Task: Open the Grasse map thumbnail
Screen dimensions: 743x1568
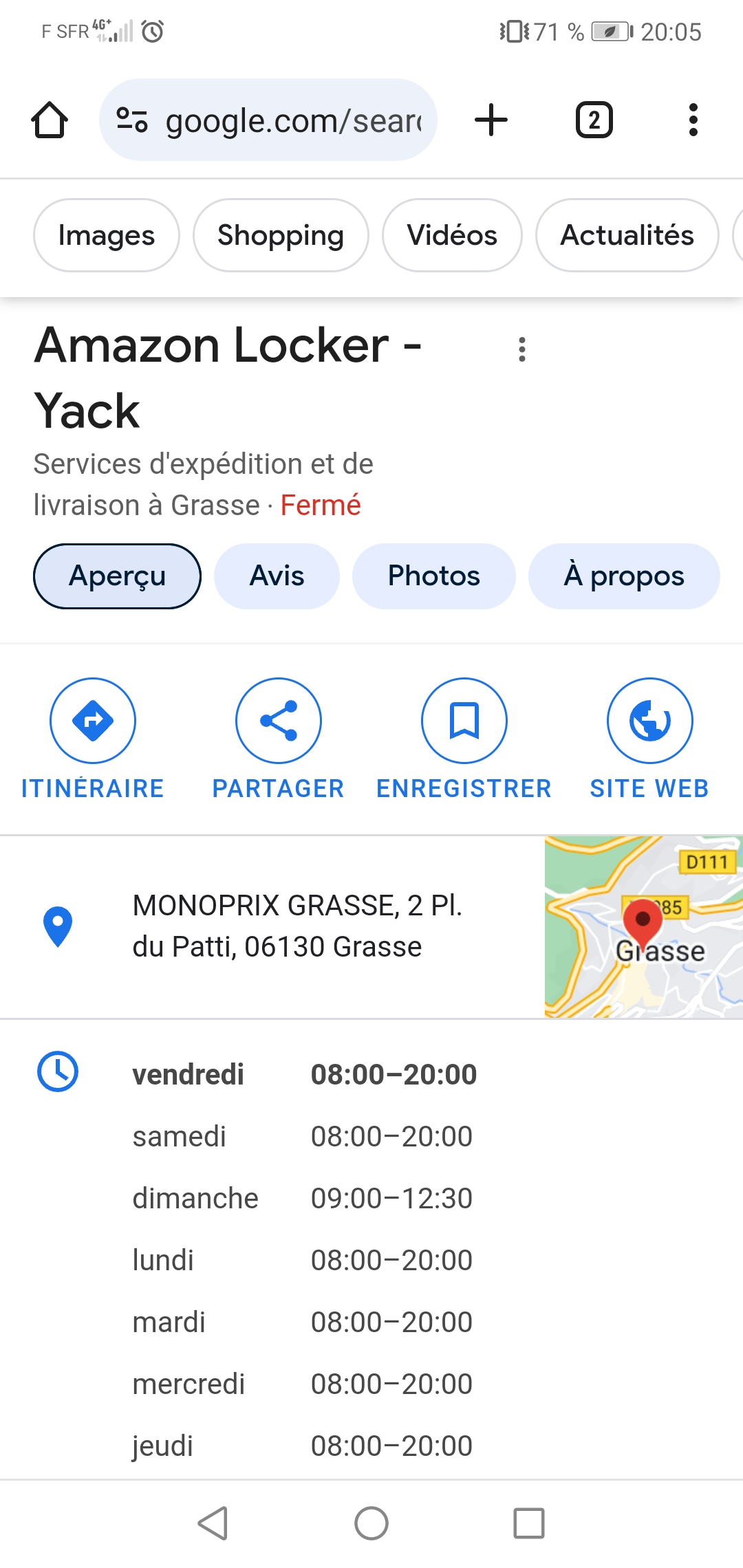Action: point(643,927)
